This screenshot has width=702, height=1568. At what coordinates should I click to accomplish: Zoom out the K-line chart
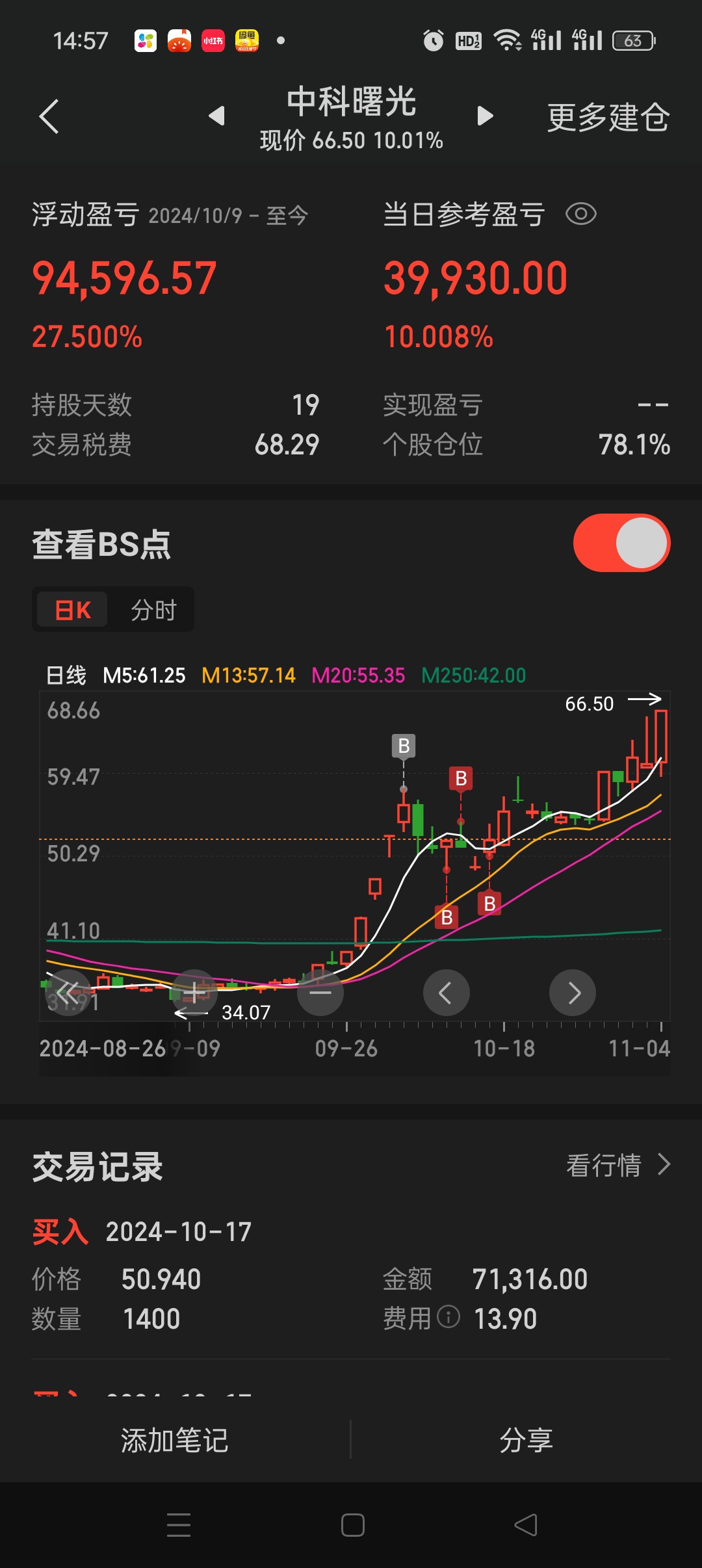click(320, 993)
